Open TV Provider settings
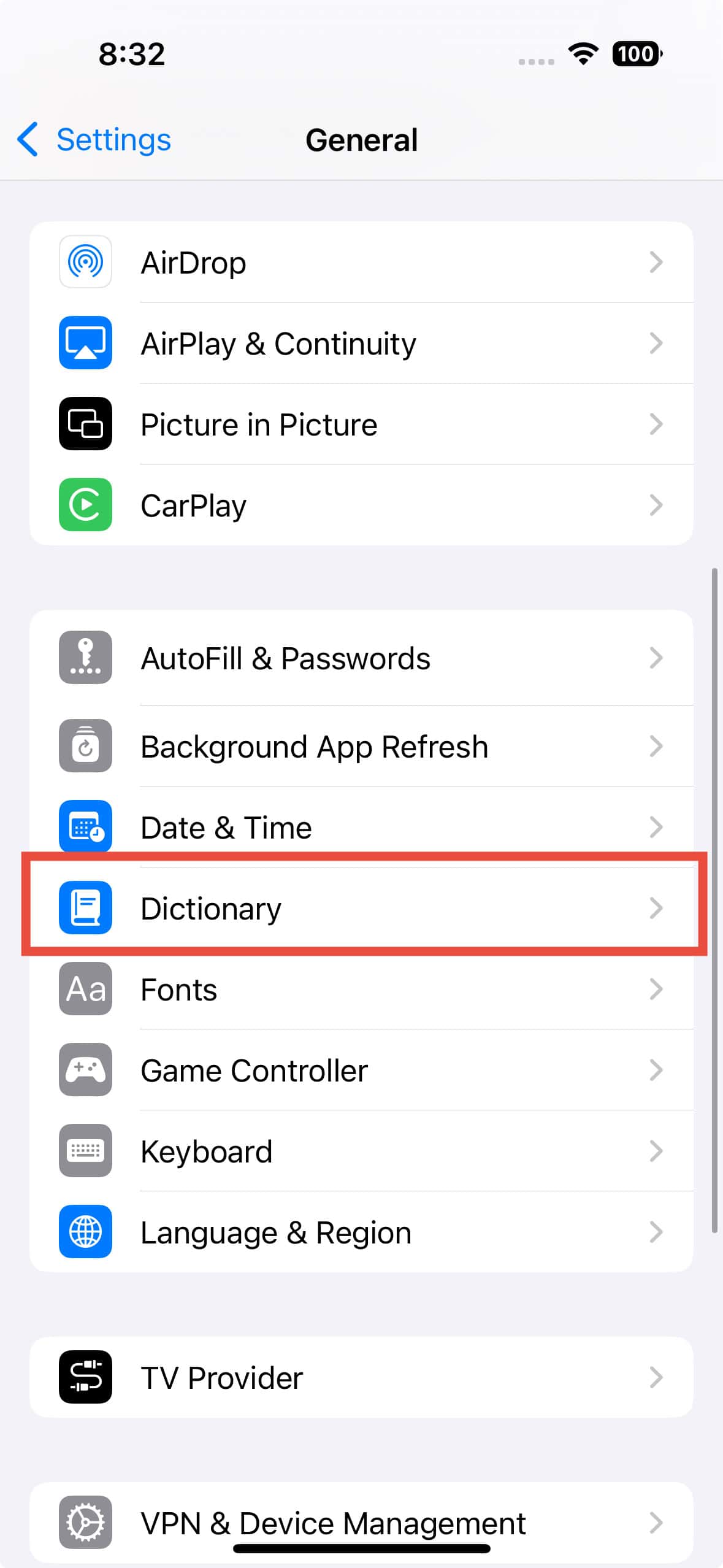Image resolution: width=723 pixels, height=1568 pixels. [x=361, y=1378]
